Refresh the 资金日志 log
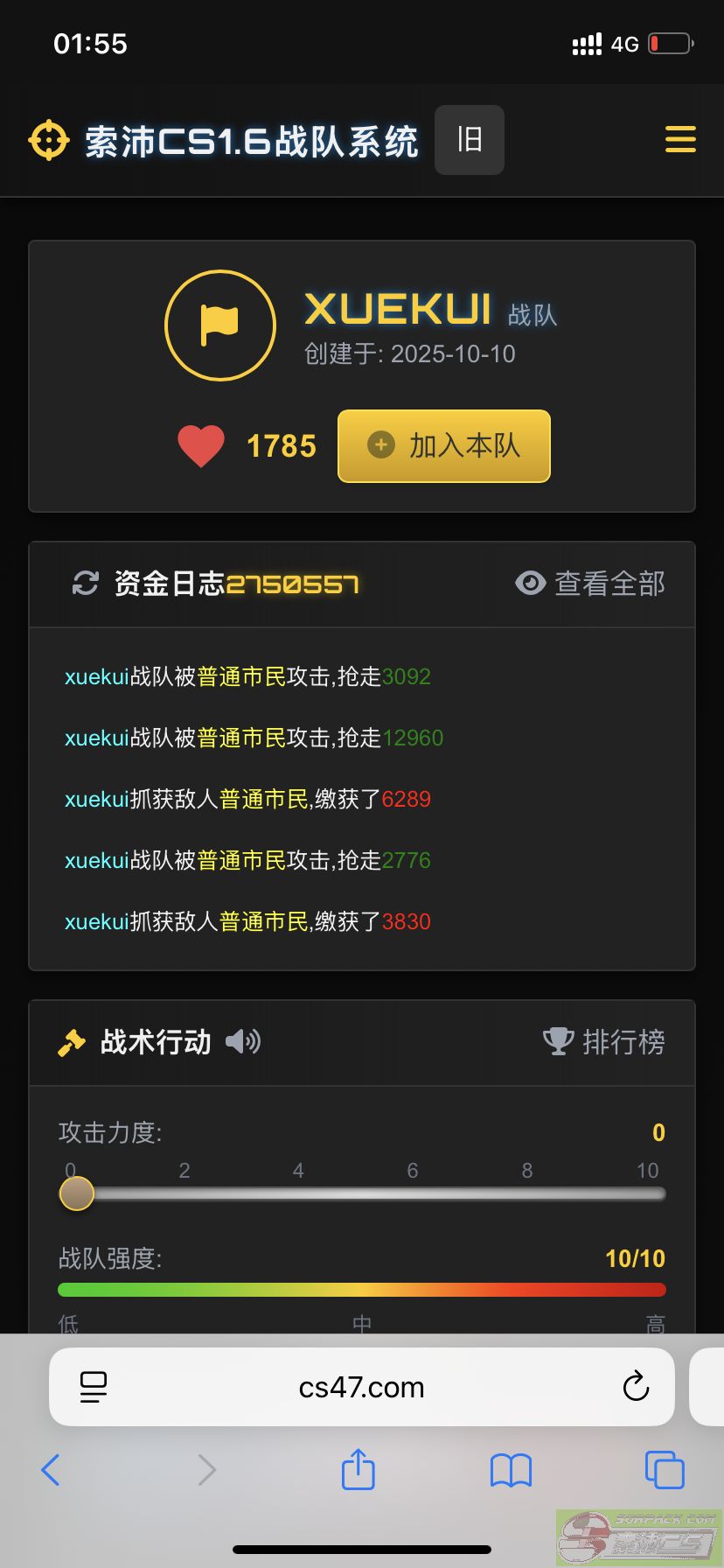The width and height of the screenshot is (724, 1568). pos(85,584)
